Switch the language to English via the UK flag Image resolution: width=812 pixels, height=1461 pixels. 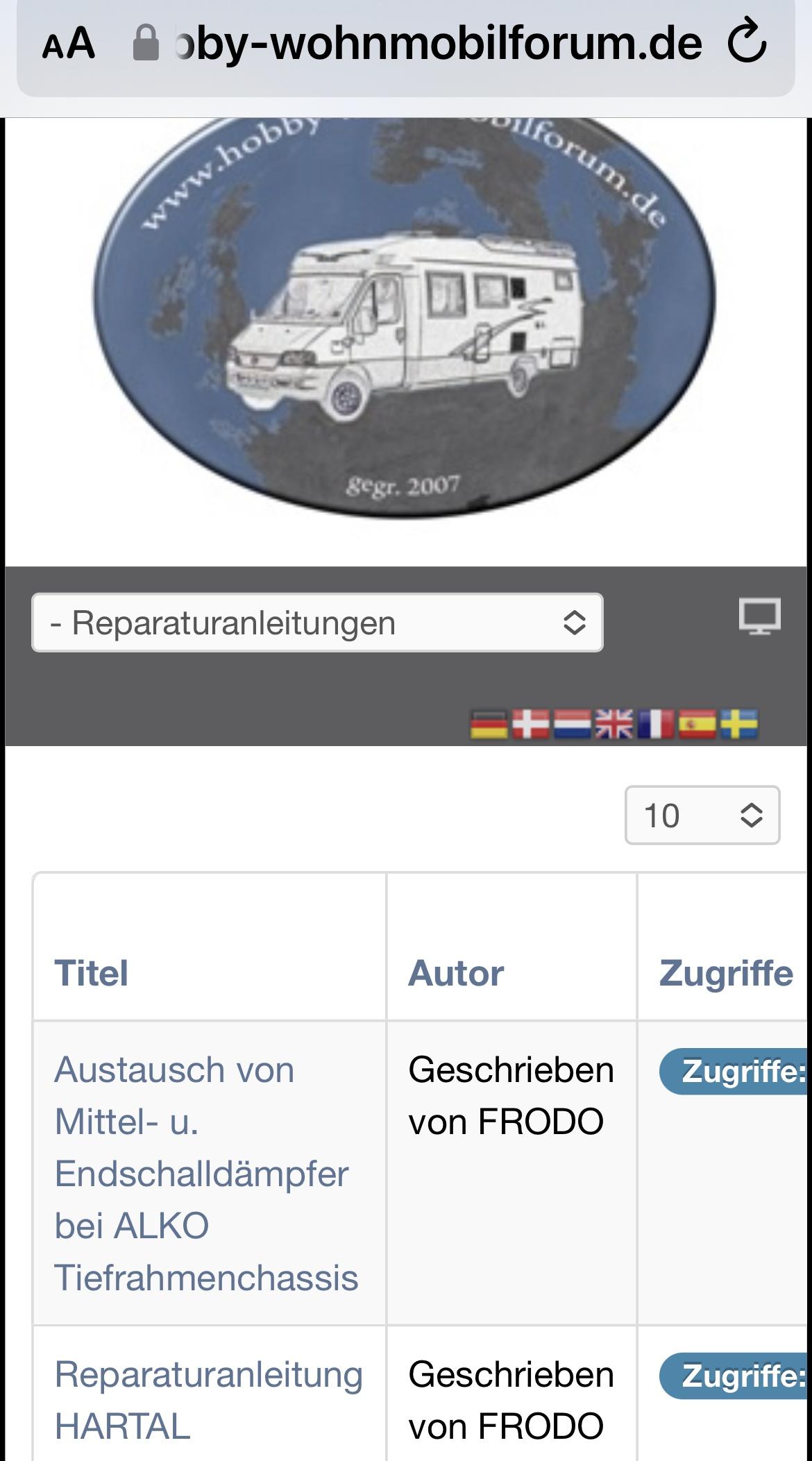[614, 725]
